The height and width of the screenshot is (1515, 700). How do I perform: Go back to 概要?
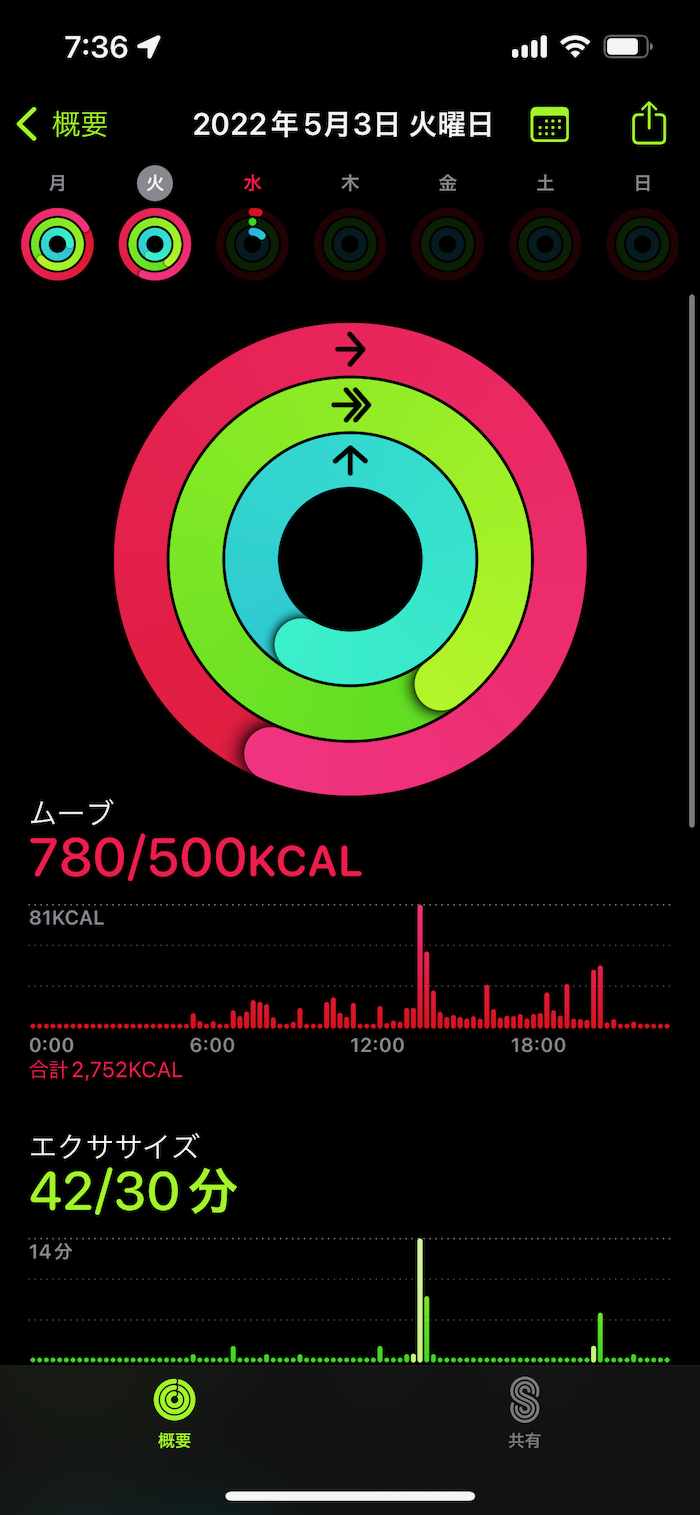point(62,125)
